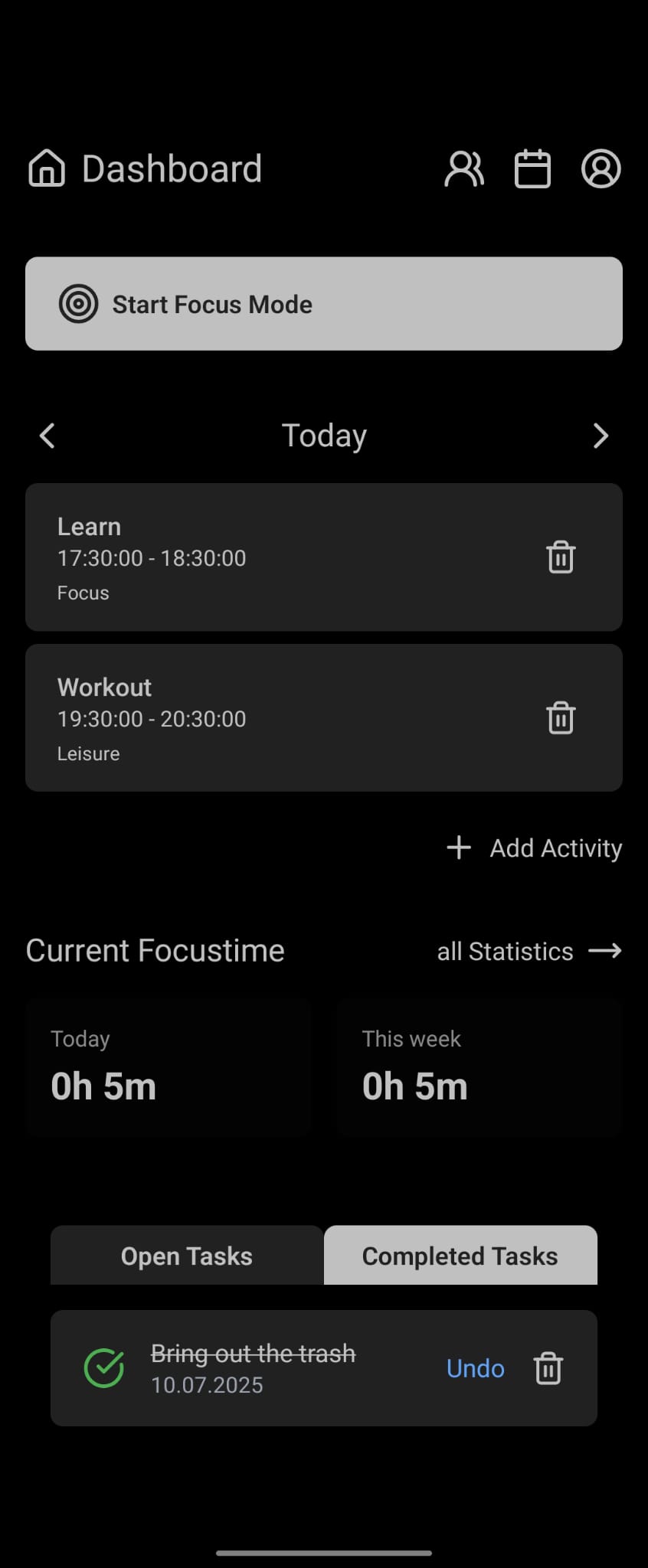This screenshot has height=1568, width=648.
Task: Open the Learn activity card
Action: (x=268, y=557)
